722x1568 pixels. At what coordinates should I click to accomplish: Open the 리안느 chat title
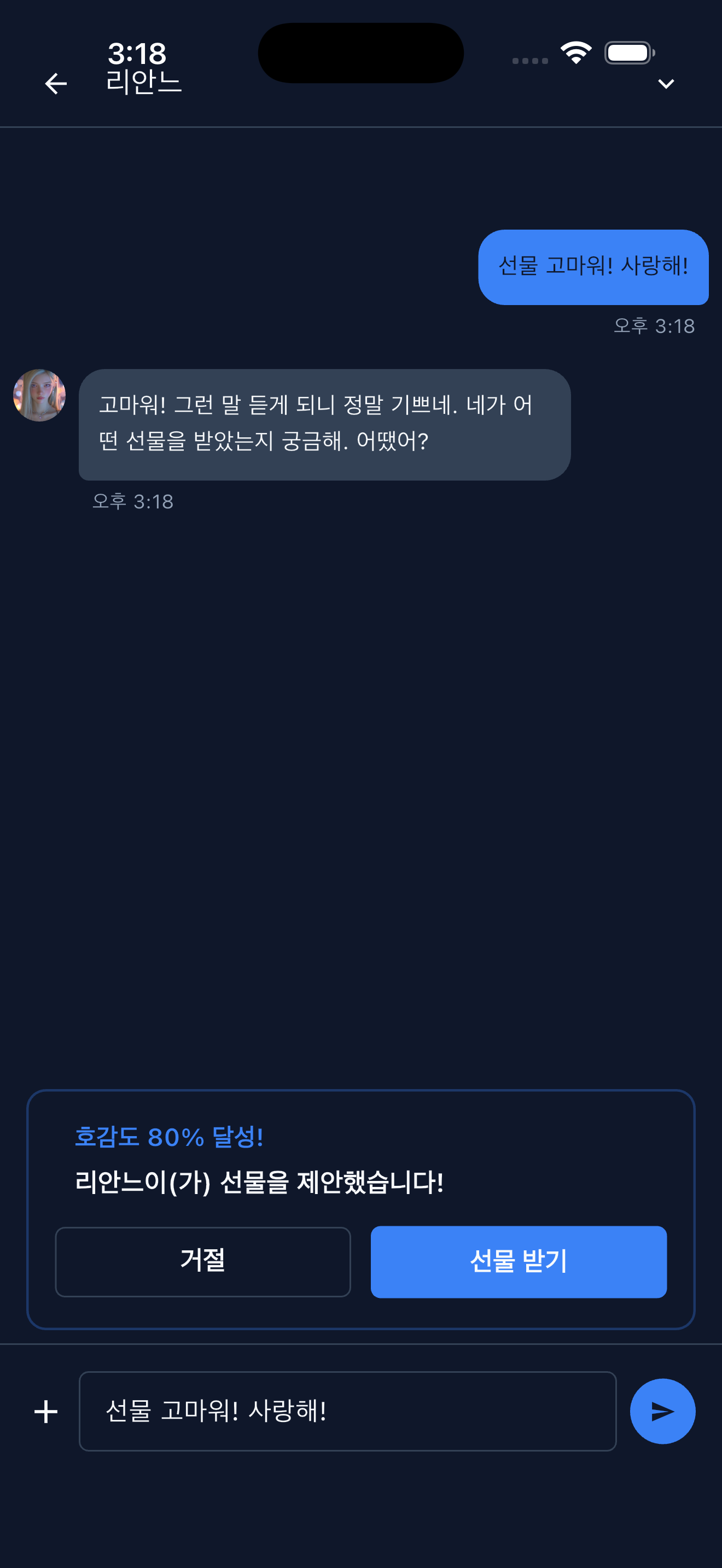[143, 84]
